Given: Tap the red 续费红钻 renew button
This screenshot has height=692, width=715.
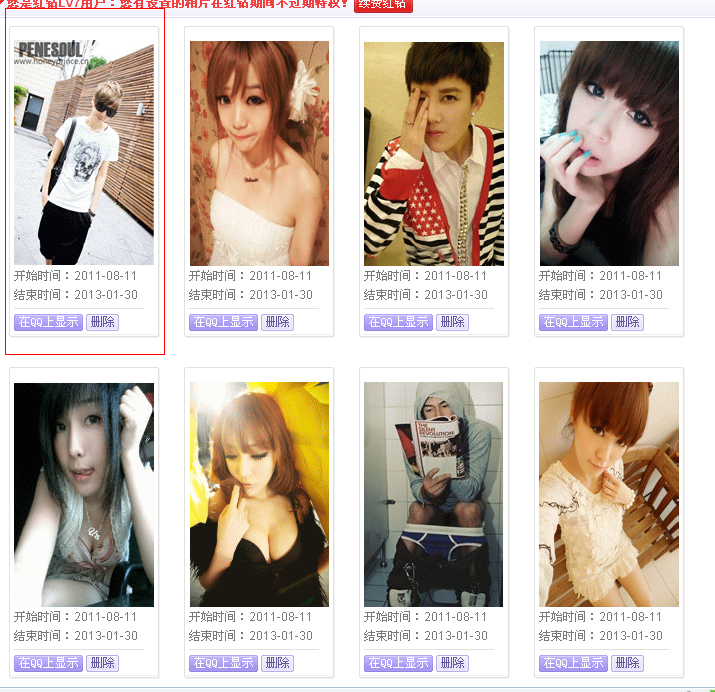Looking at the screenshot, I should tap(383, 4).
